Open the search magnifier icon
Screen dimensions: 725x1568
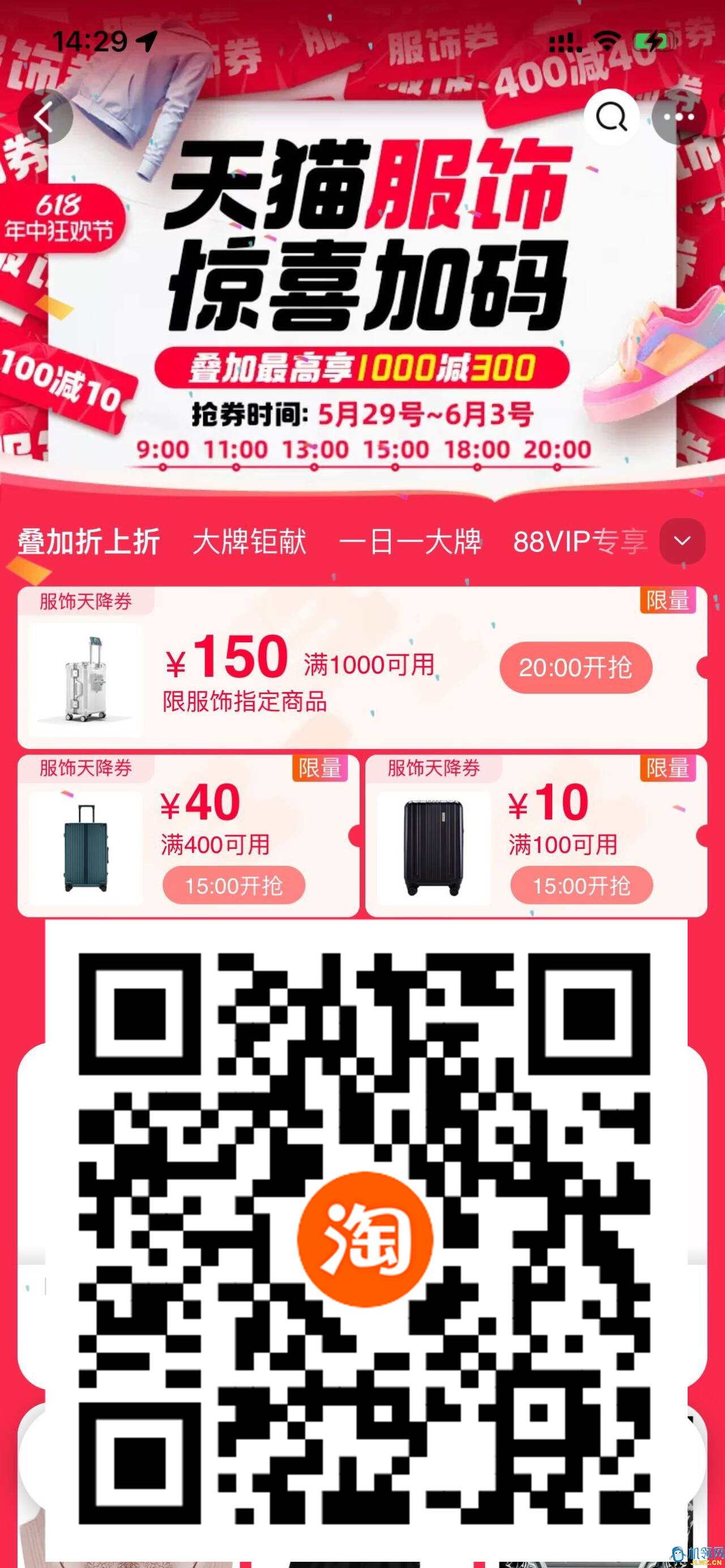tap(611, 117)
